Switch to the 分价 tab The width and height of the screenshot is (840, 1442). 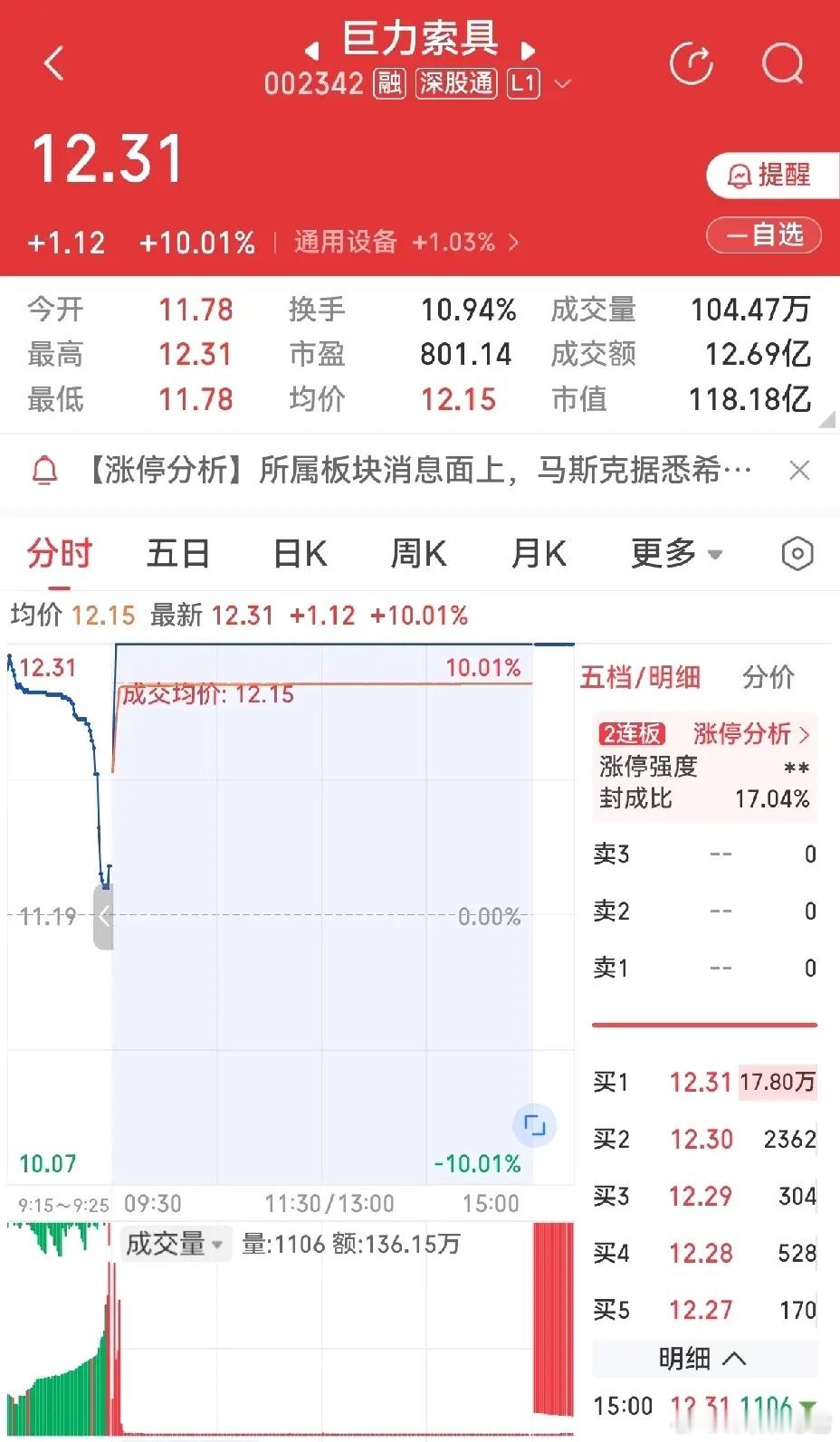(x=768, y=676)
